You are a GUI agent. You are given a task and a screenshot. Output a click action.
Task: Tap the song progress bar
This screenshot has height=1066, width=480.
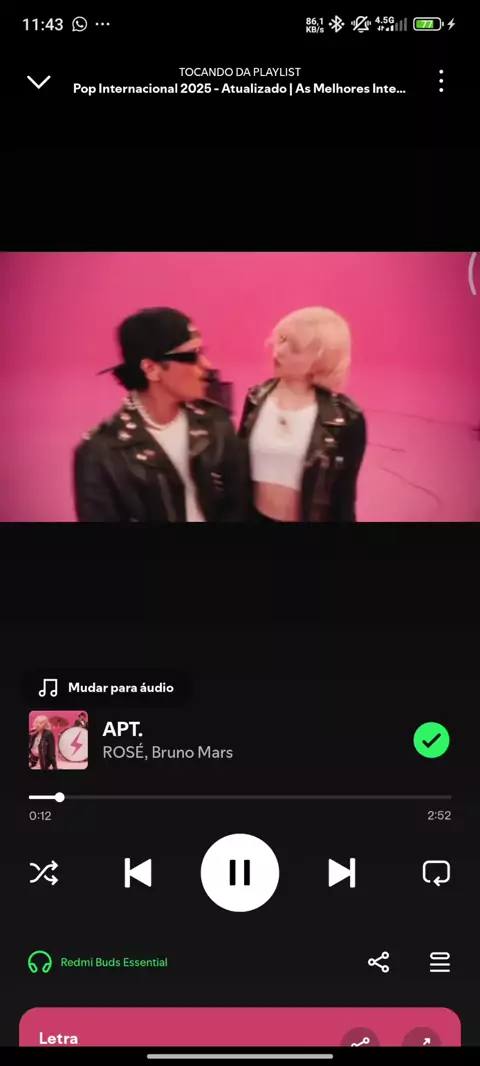(240, 797)
